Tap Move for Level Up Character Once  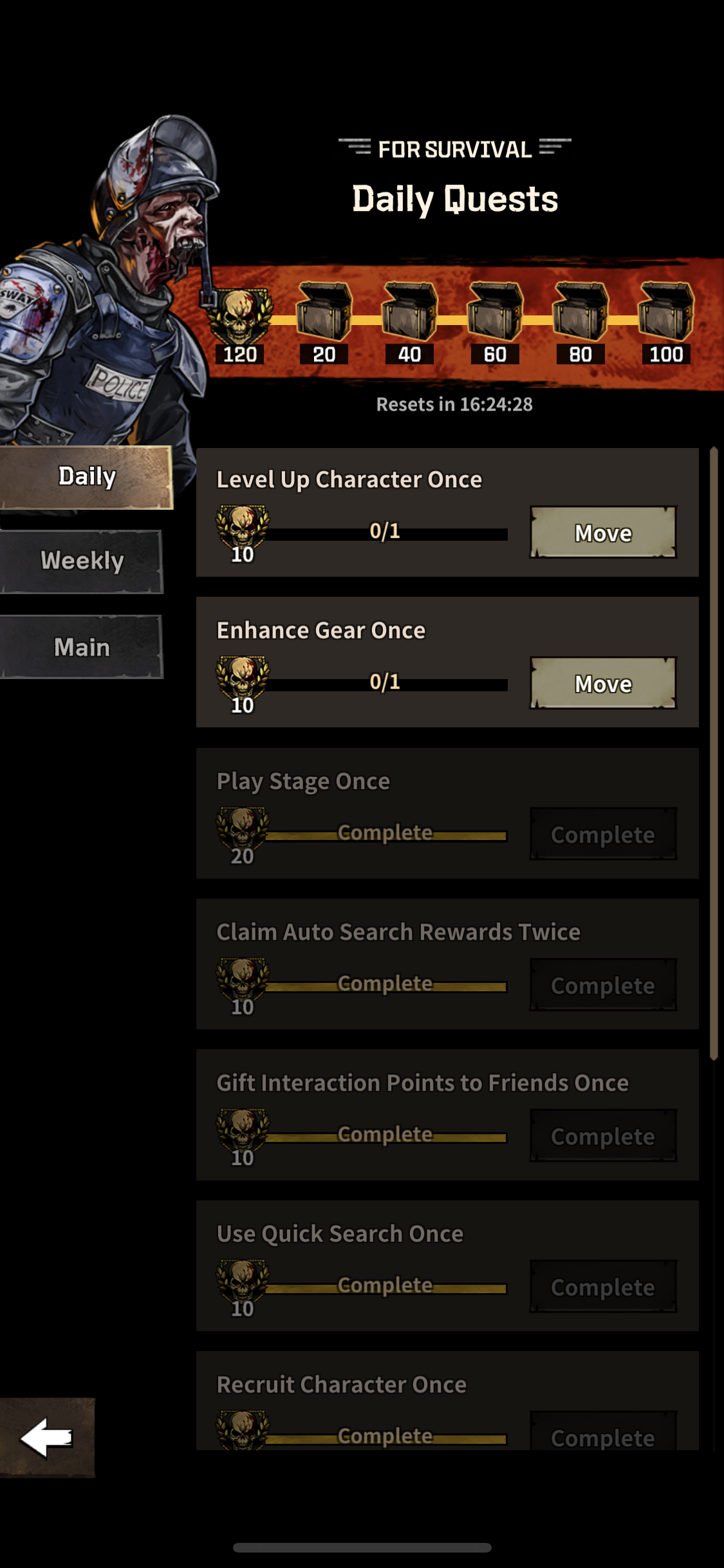(x=603, y=532)
